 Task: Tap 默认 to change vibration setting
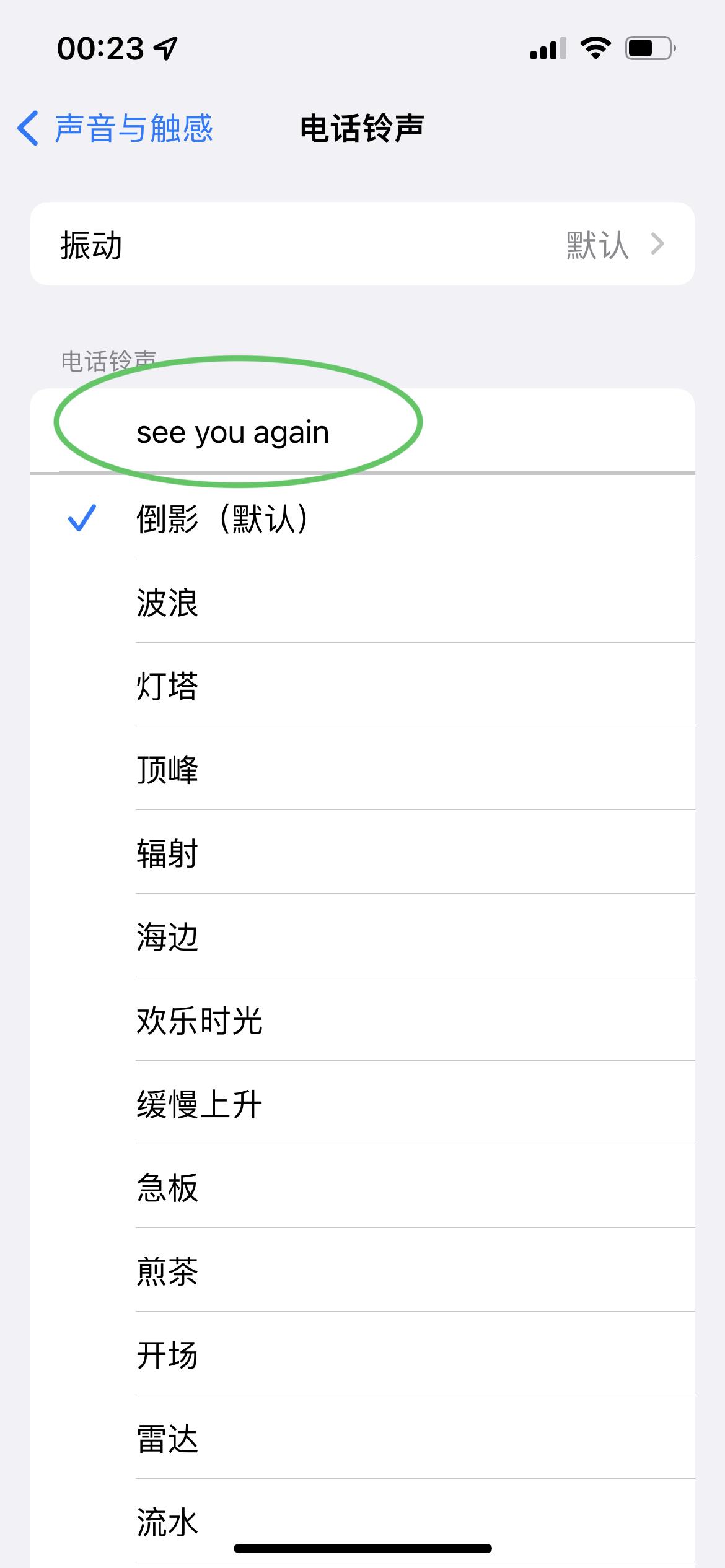596,243
